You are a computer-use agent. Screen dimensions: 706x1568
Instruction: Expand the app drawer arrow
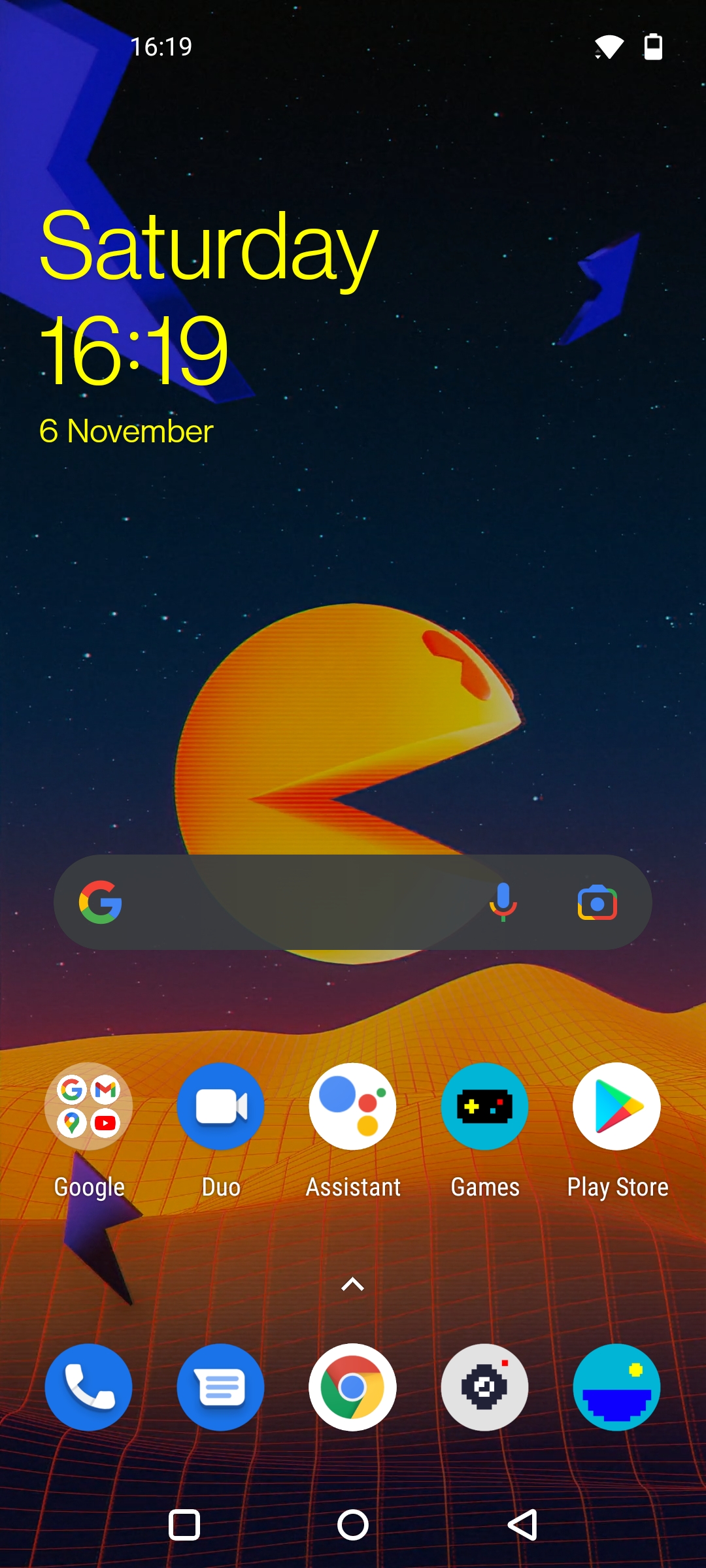coord(353,1284)
